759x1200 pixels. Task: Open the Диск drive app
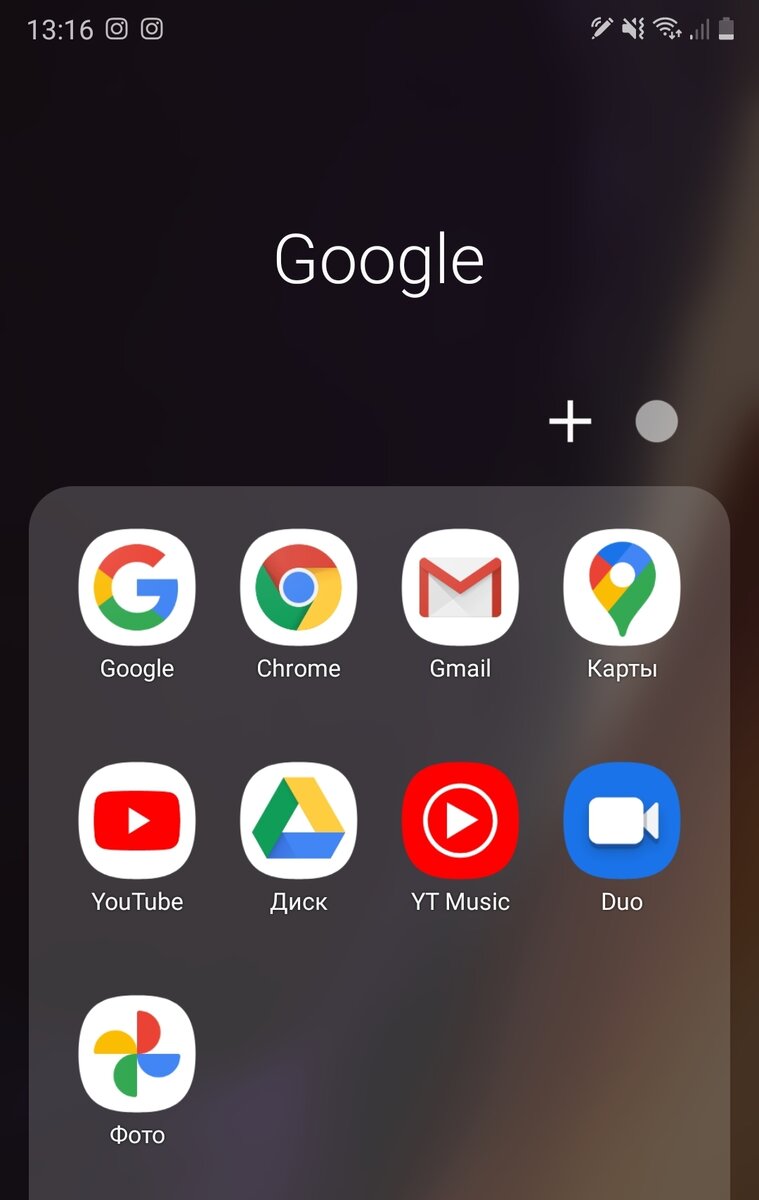(x=298, y=820)
